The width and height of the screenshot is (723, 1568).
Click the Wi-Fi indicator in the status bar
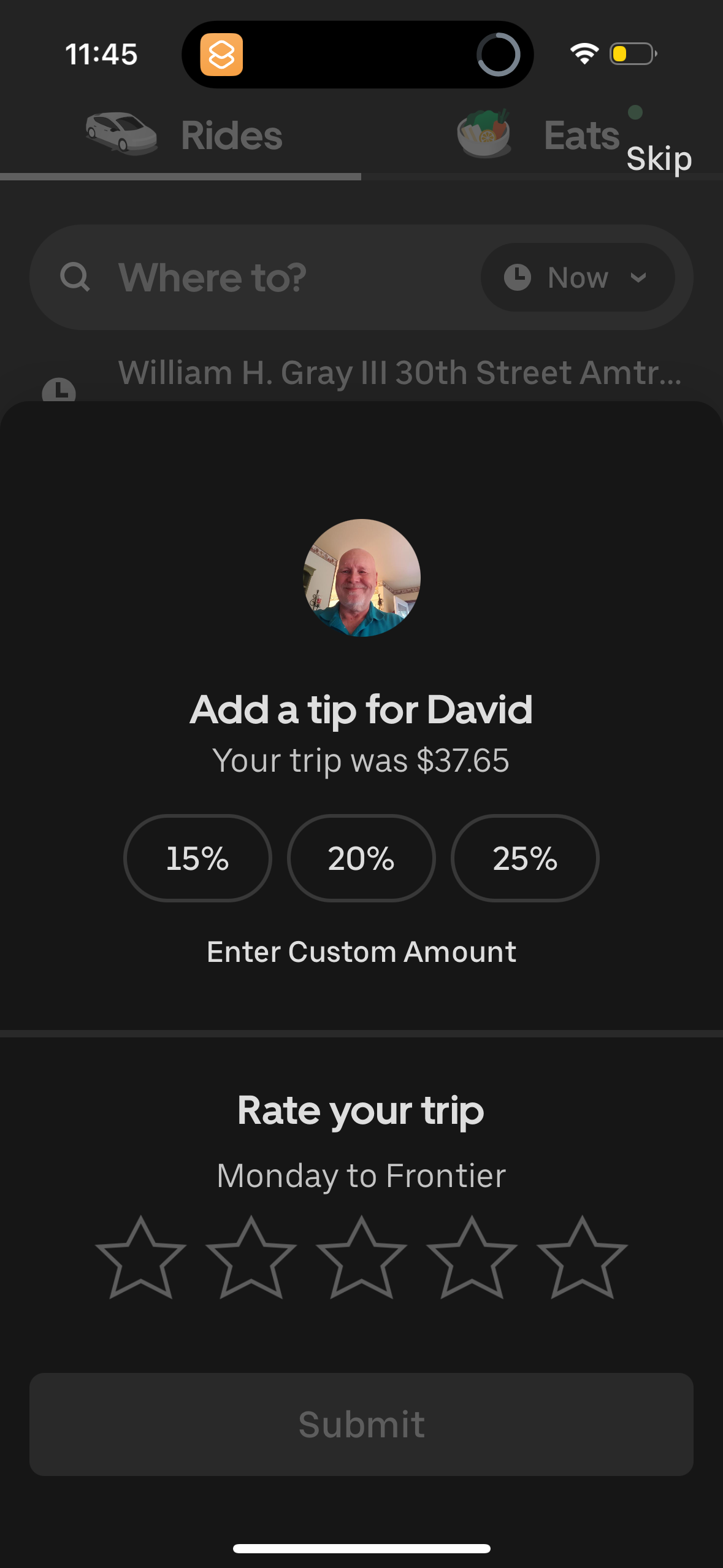coord(583,54)
